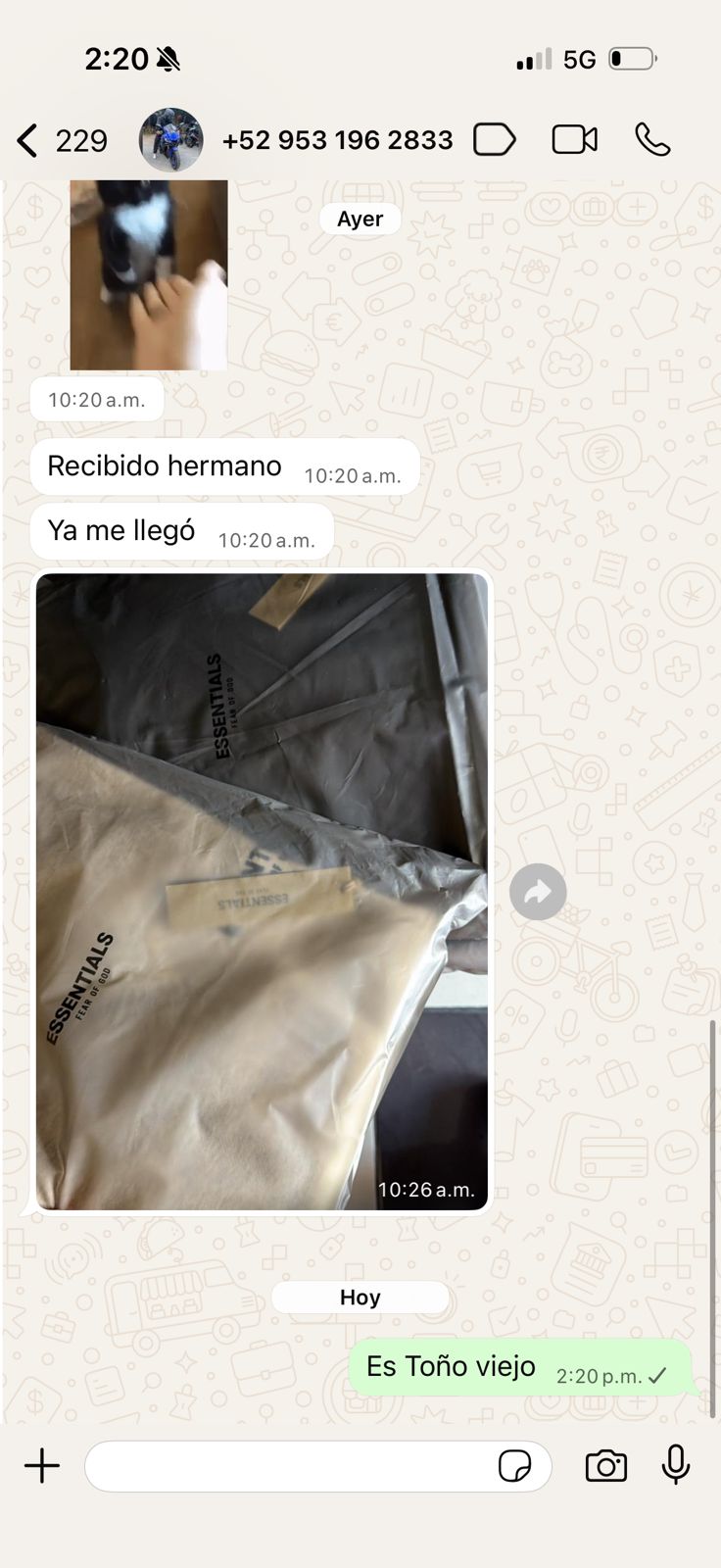The height and width of the screenshot is (1568, 721).
Task: Open the camera to take a photo
Action: pos(606,1466)
